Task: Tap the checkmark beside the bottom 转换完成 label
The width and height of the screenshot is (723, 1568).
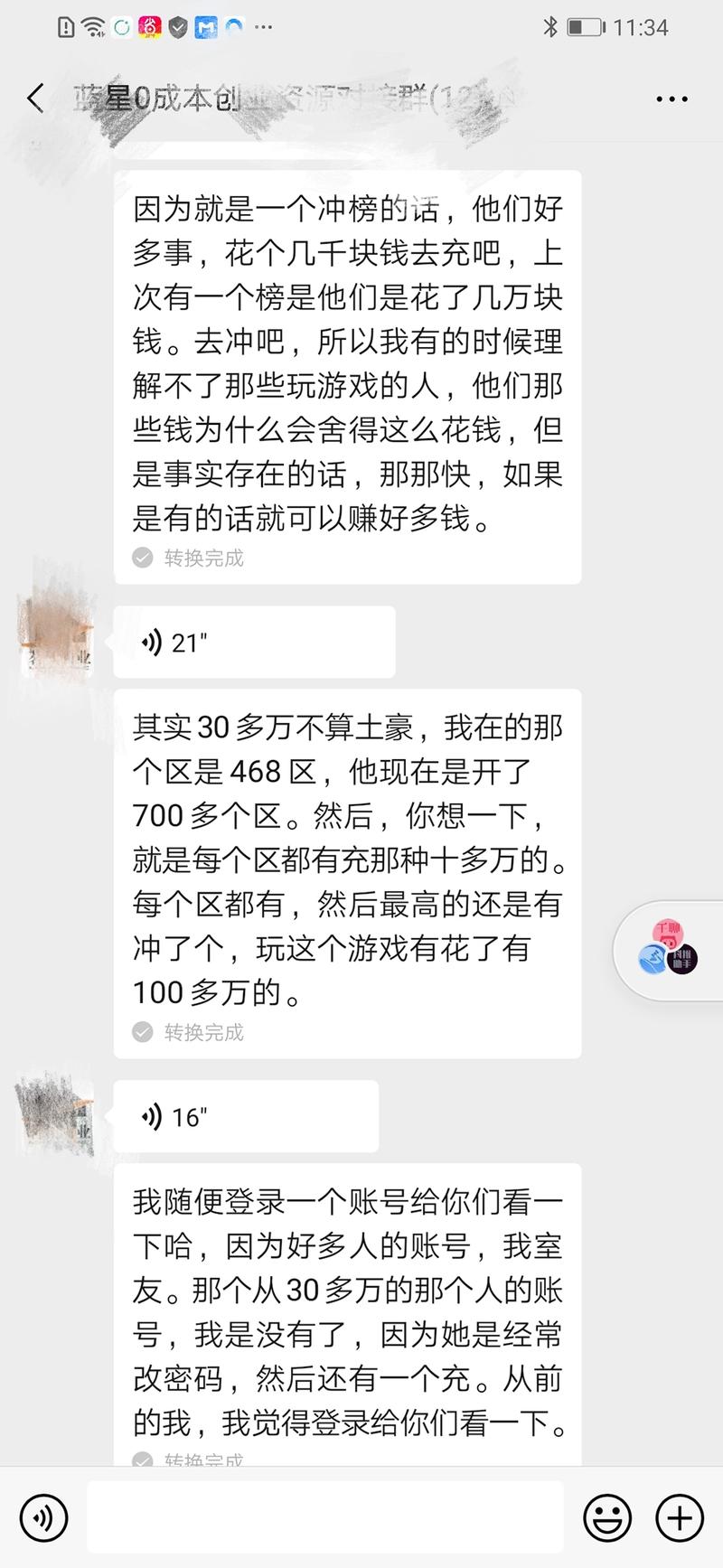Action: [x=142, y=1459]
